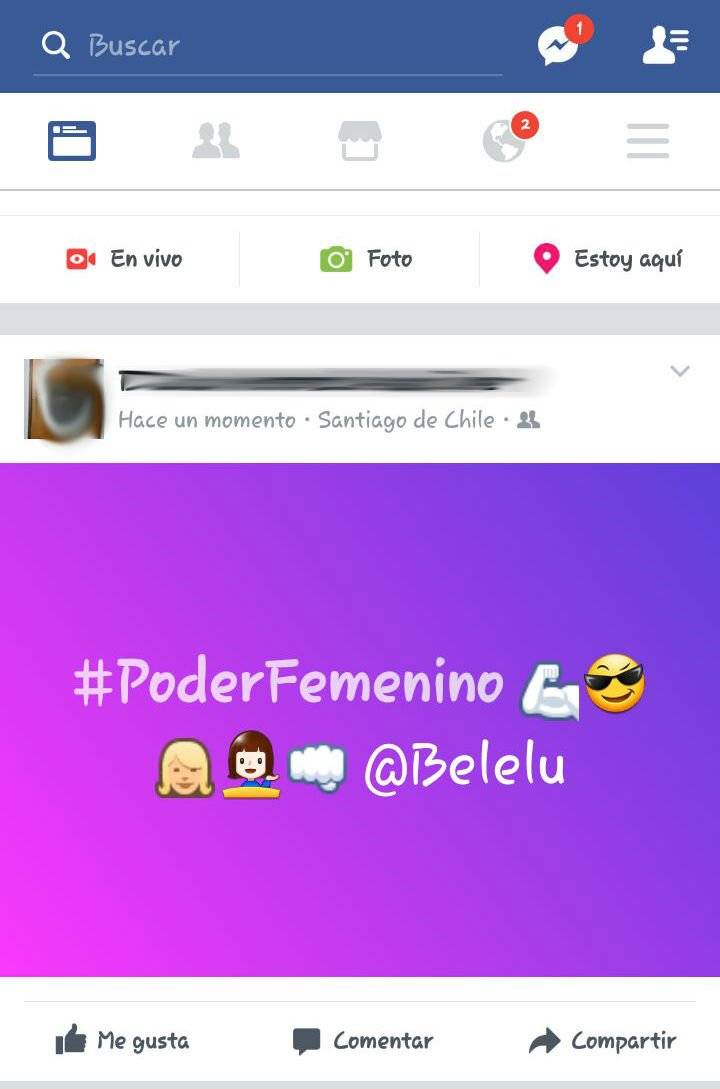Image resolution: width=720 pixels, height=1089 pixels.
Task: Open the contacts list icon
Action: [x=665, y=46]
